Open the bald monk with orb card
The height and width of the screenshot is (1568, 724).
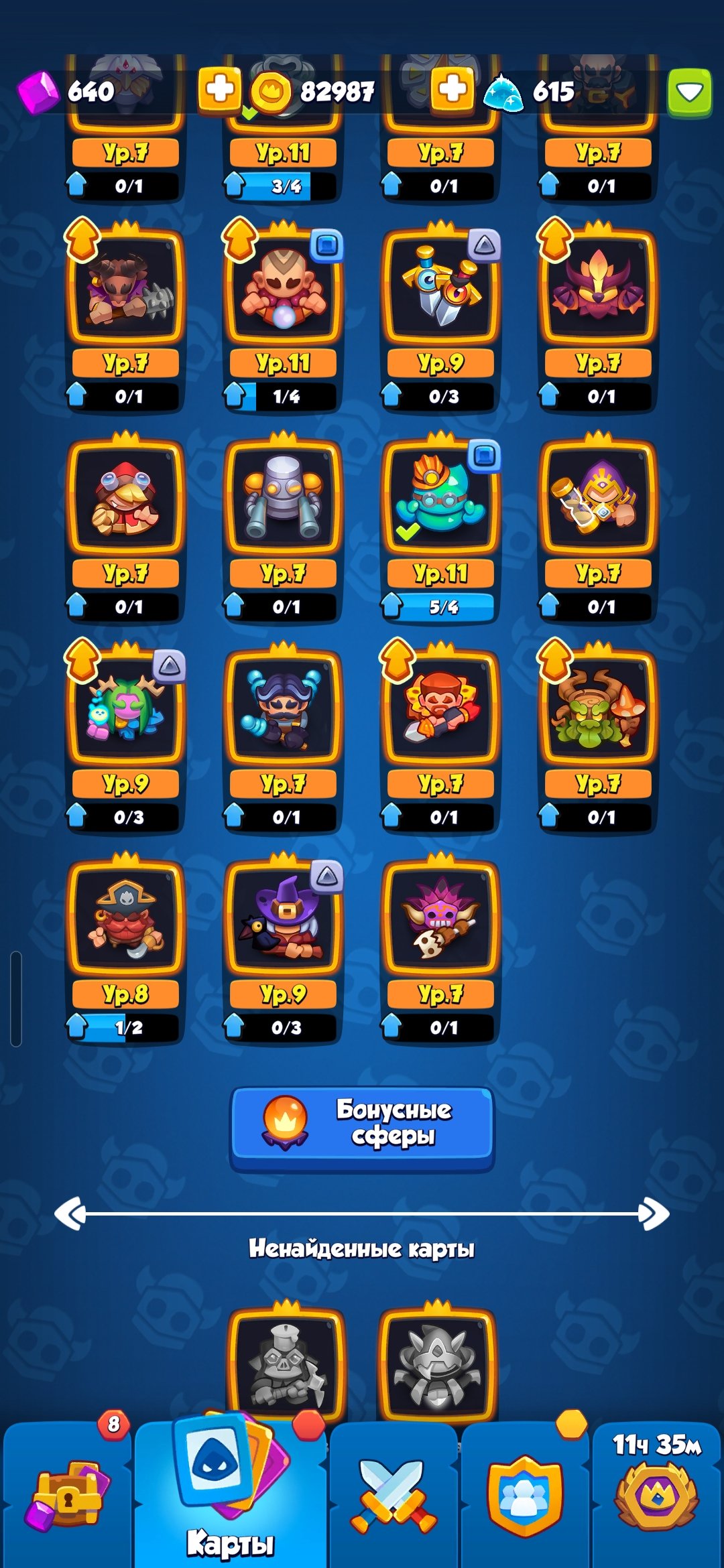[x=284, y=318]
